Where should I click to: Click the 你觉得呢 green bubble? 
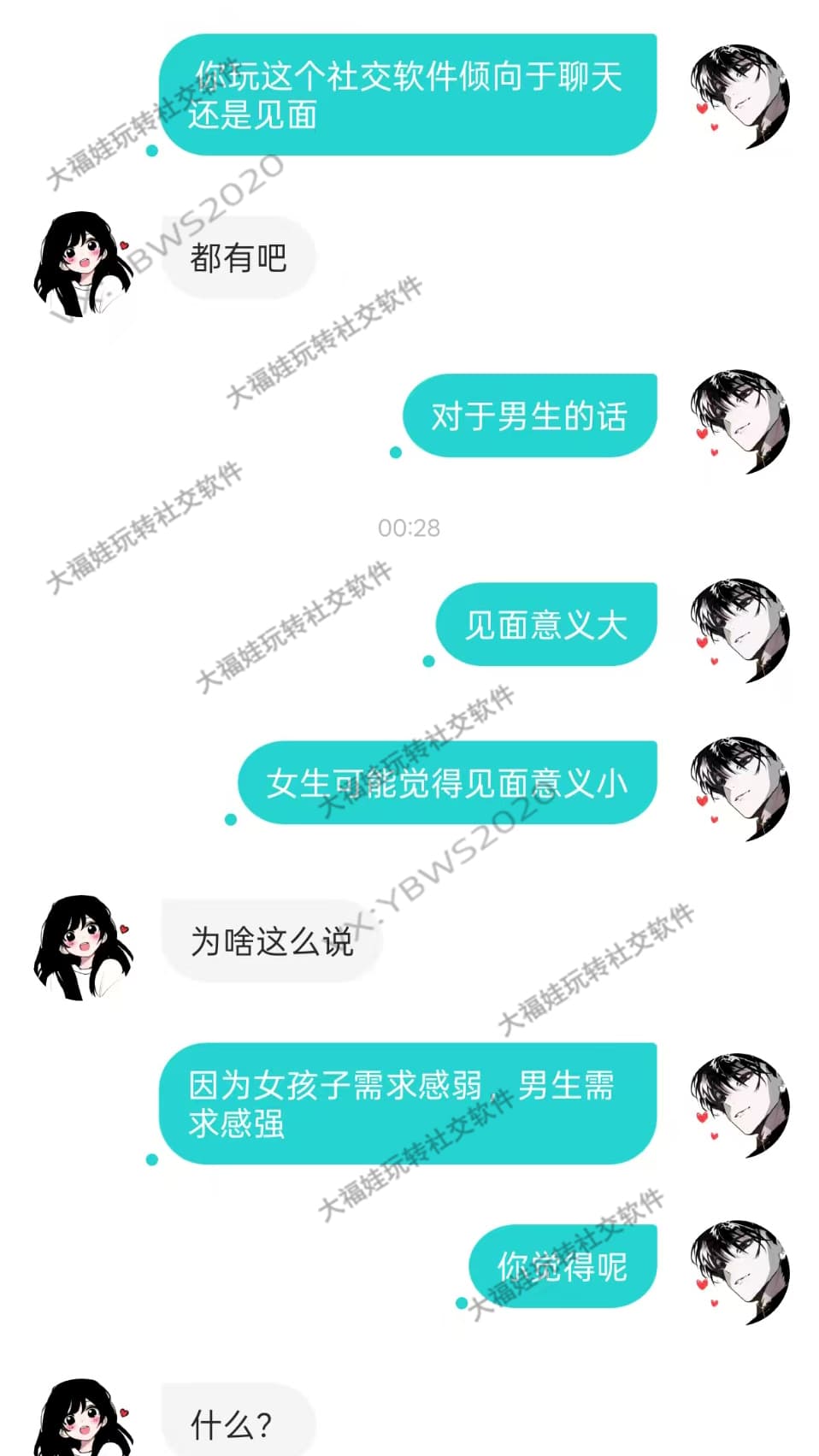[x=563, y=1266]
